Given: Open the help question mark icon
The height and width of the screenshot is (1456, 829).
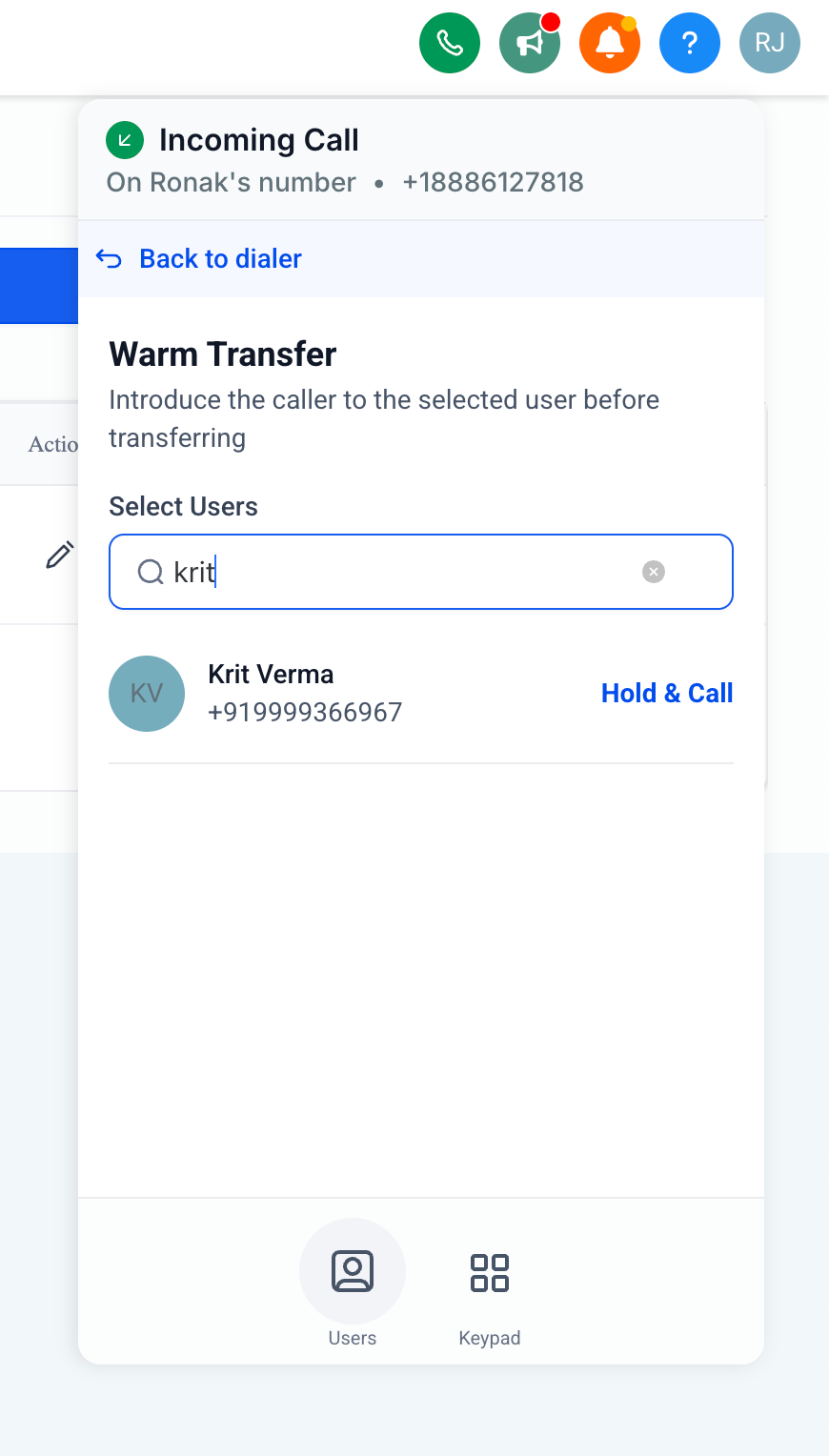Looking at the screenshot, I should click(690, 43).
